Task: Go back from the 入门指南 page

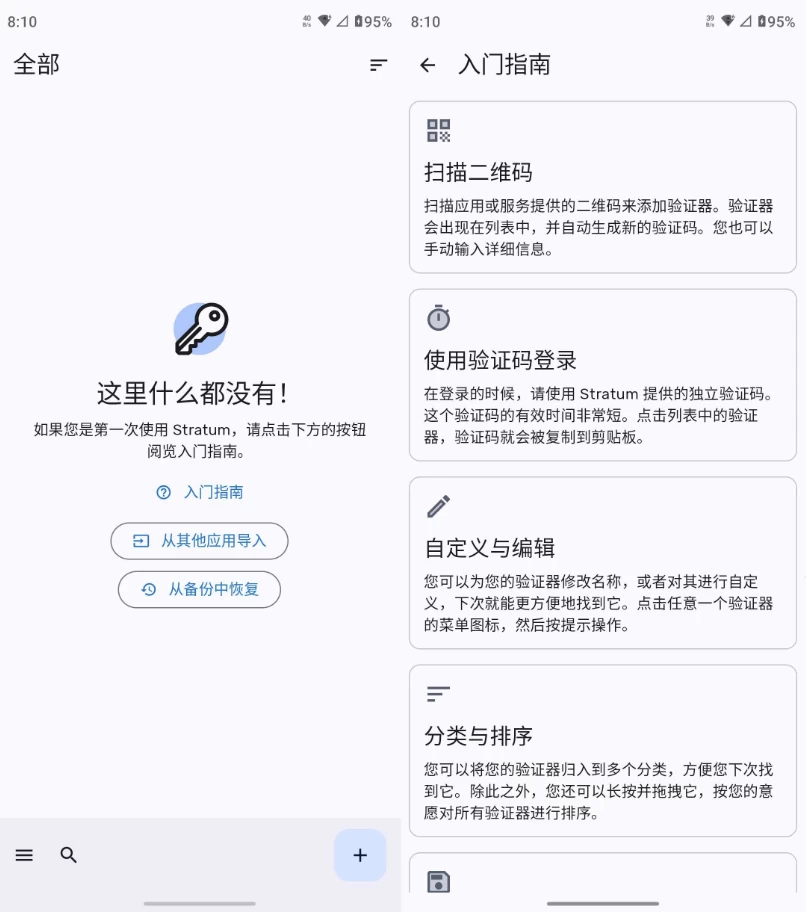Action: coord(428,65)
